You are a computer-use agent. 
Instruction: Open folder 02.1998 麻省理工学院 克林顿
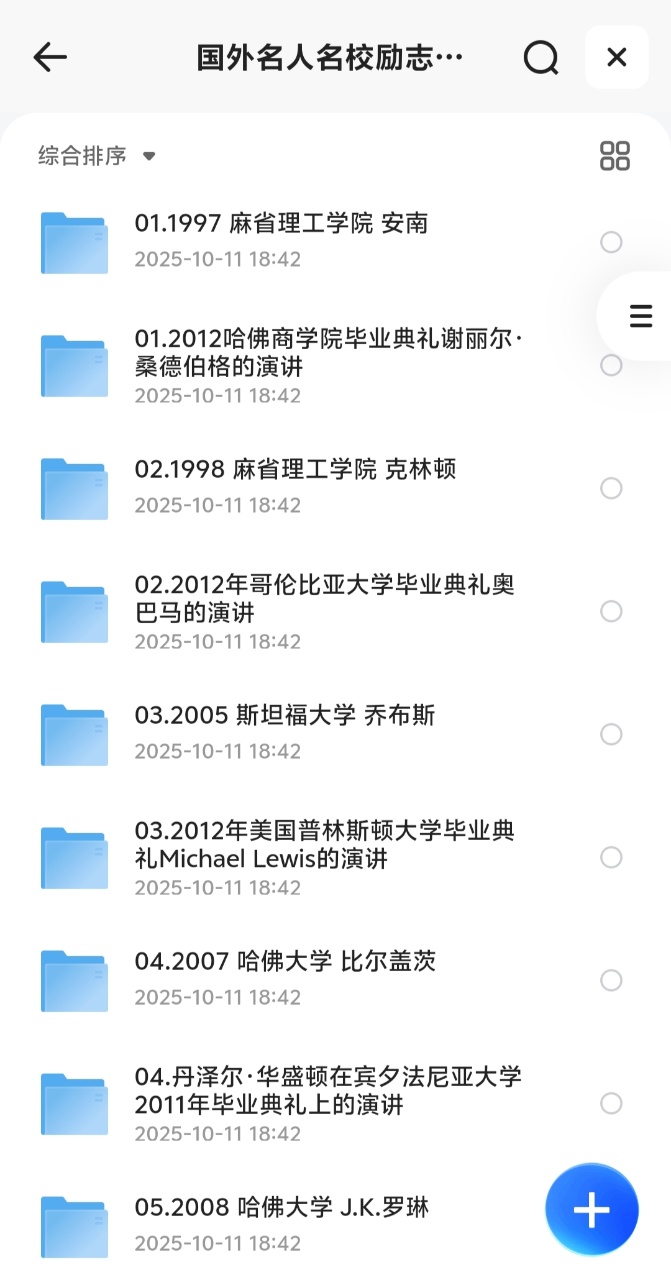295,469
